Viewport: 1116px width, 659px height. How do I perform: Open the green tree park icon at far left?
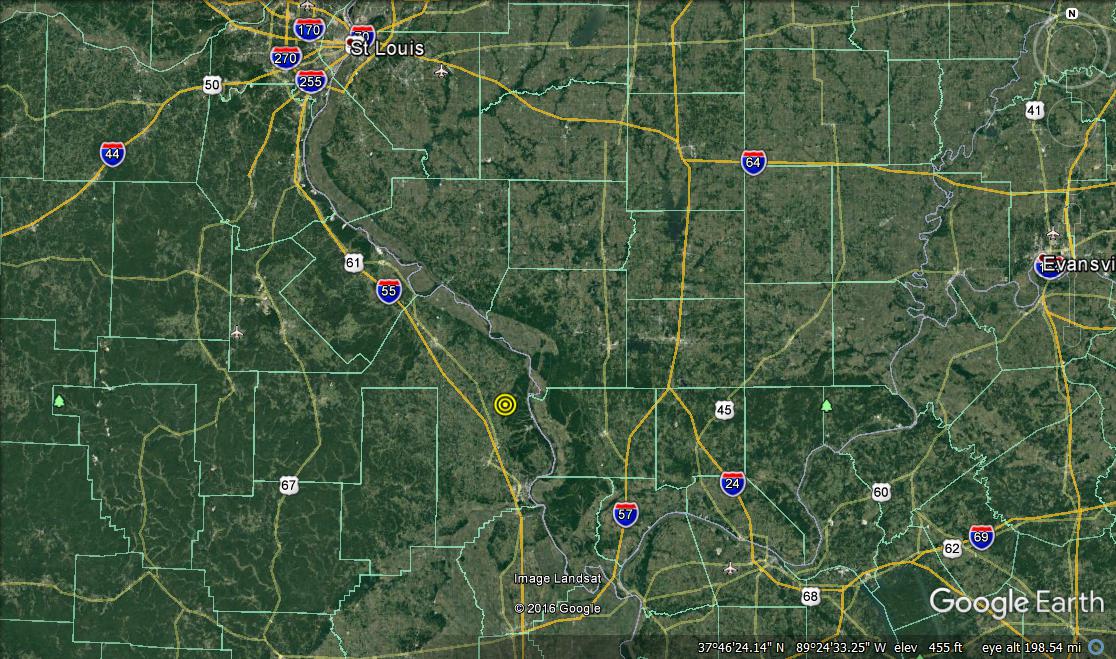[x=59, y=401]
